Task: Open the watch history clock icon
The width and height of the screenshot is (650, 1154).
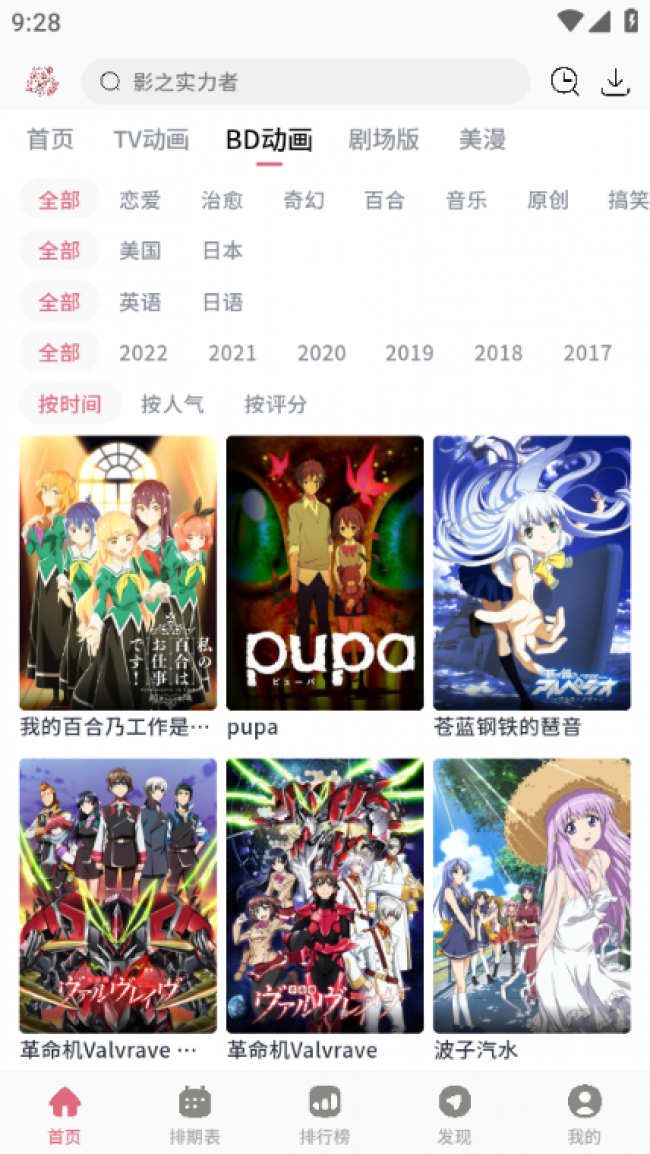Action: 565,82
